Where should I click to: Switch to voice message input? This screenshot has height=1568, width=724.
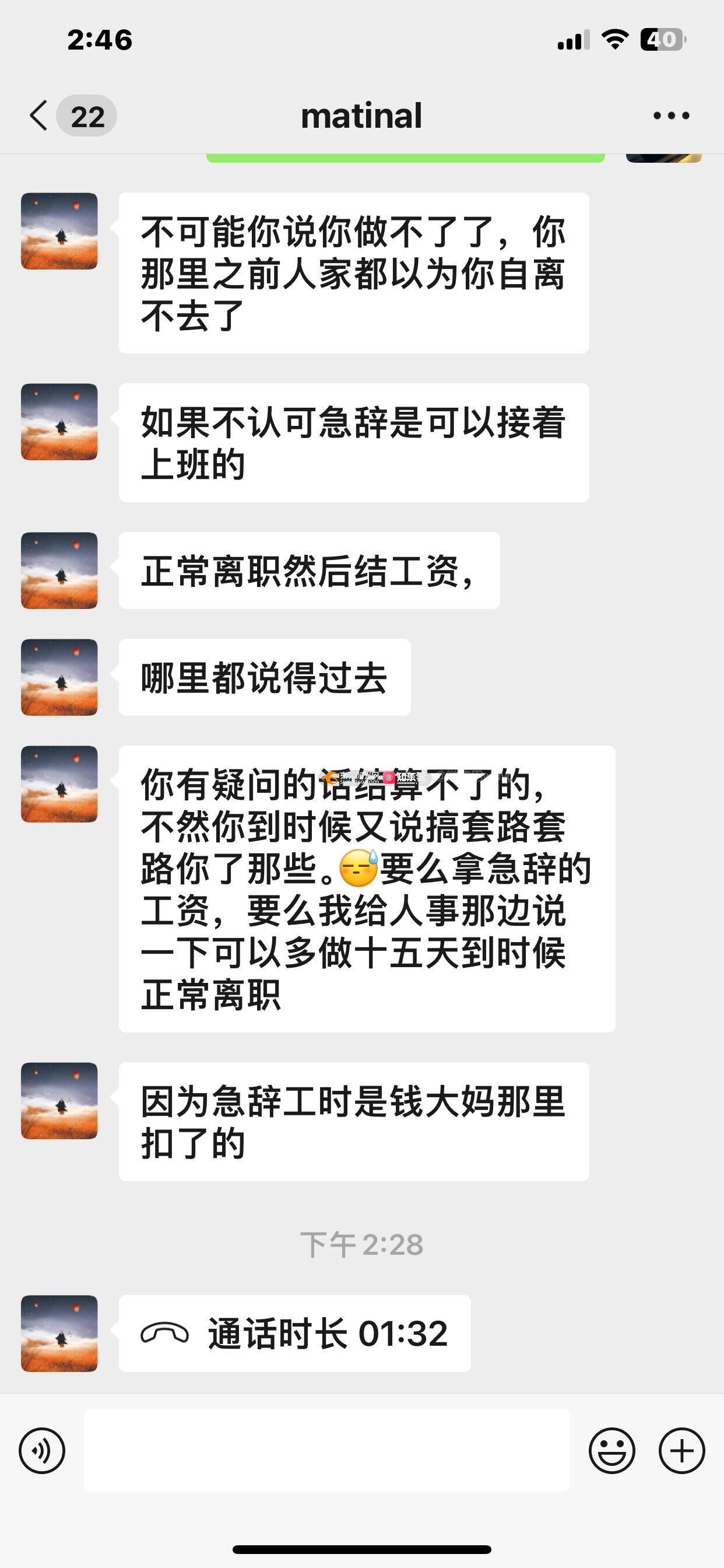click(x=42, y=1451)
